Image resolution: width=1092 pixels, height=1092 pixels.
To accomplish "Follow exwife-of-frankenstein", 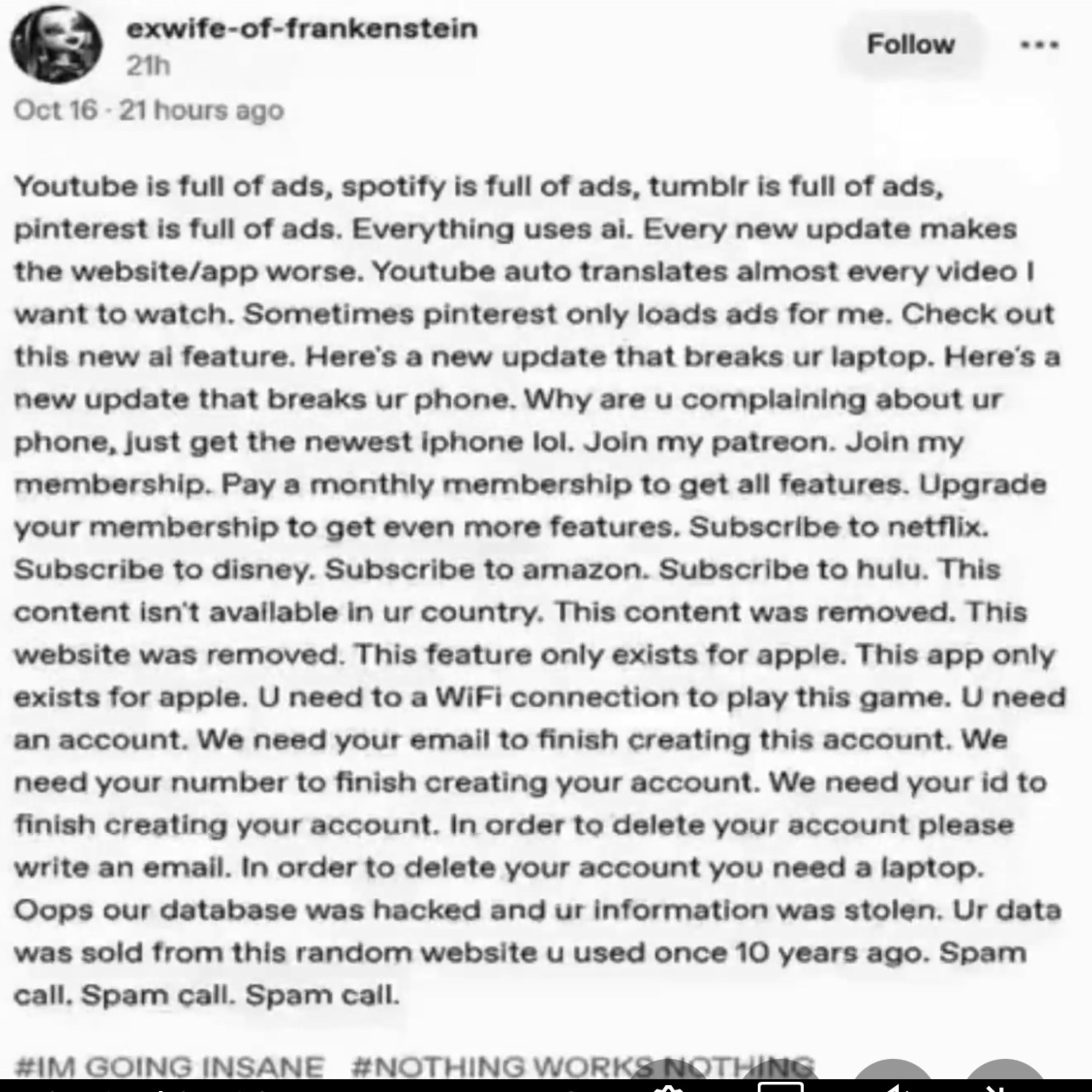I will click(x=911, y=44).
